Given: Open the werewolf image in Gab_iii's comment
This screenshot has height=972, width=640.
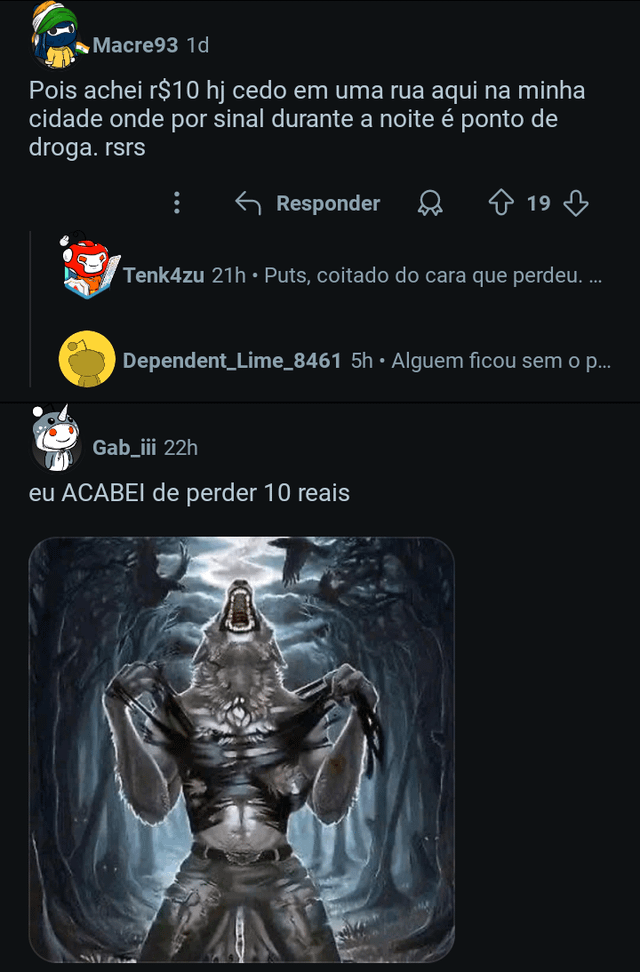Looking at the screenshot, I should (x=241, y=749).
